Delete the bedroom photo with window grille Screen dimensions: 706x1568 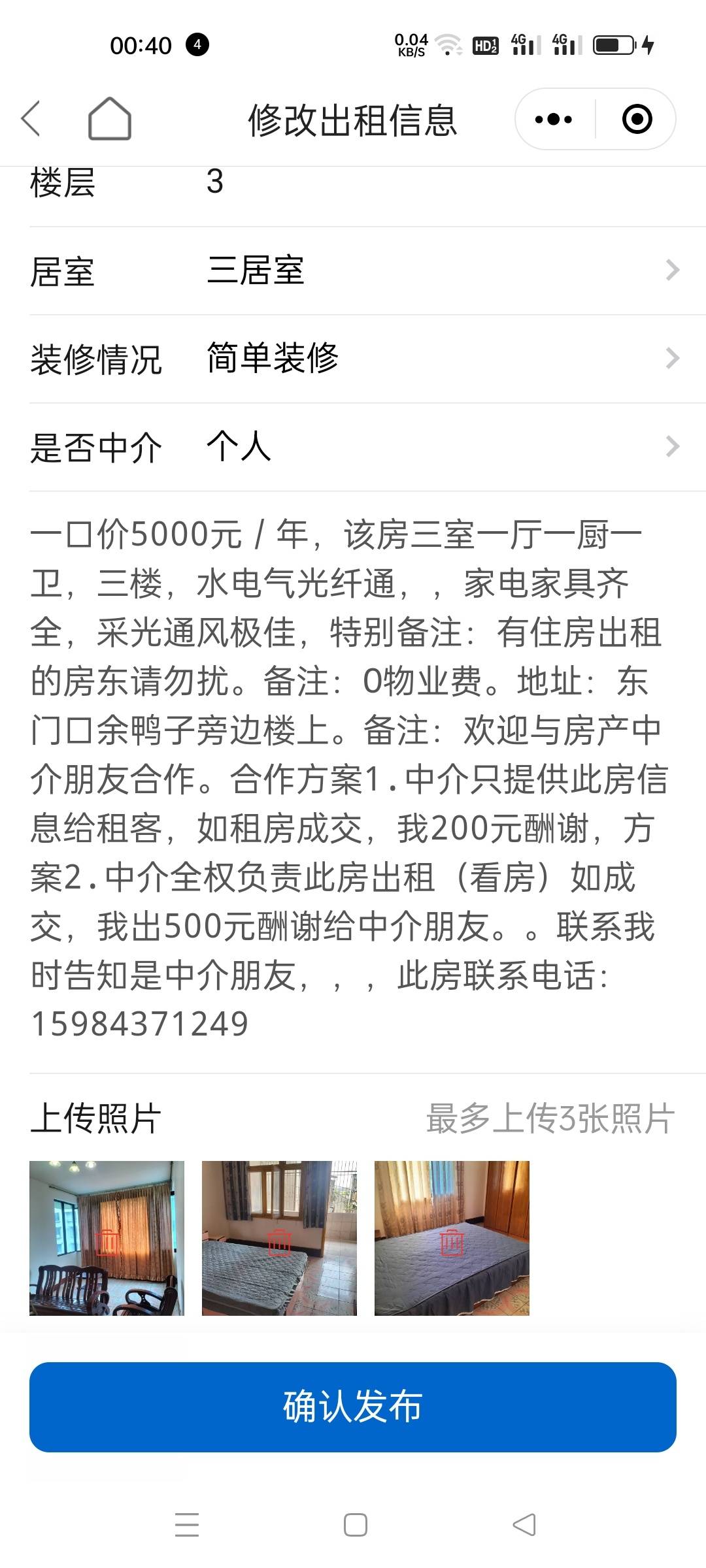tap(279, 1241)
